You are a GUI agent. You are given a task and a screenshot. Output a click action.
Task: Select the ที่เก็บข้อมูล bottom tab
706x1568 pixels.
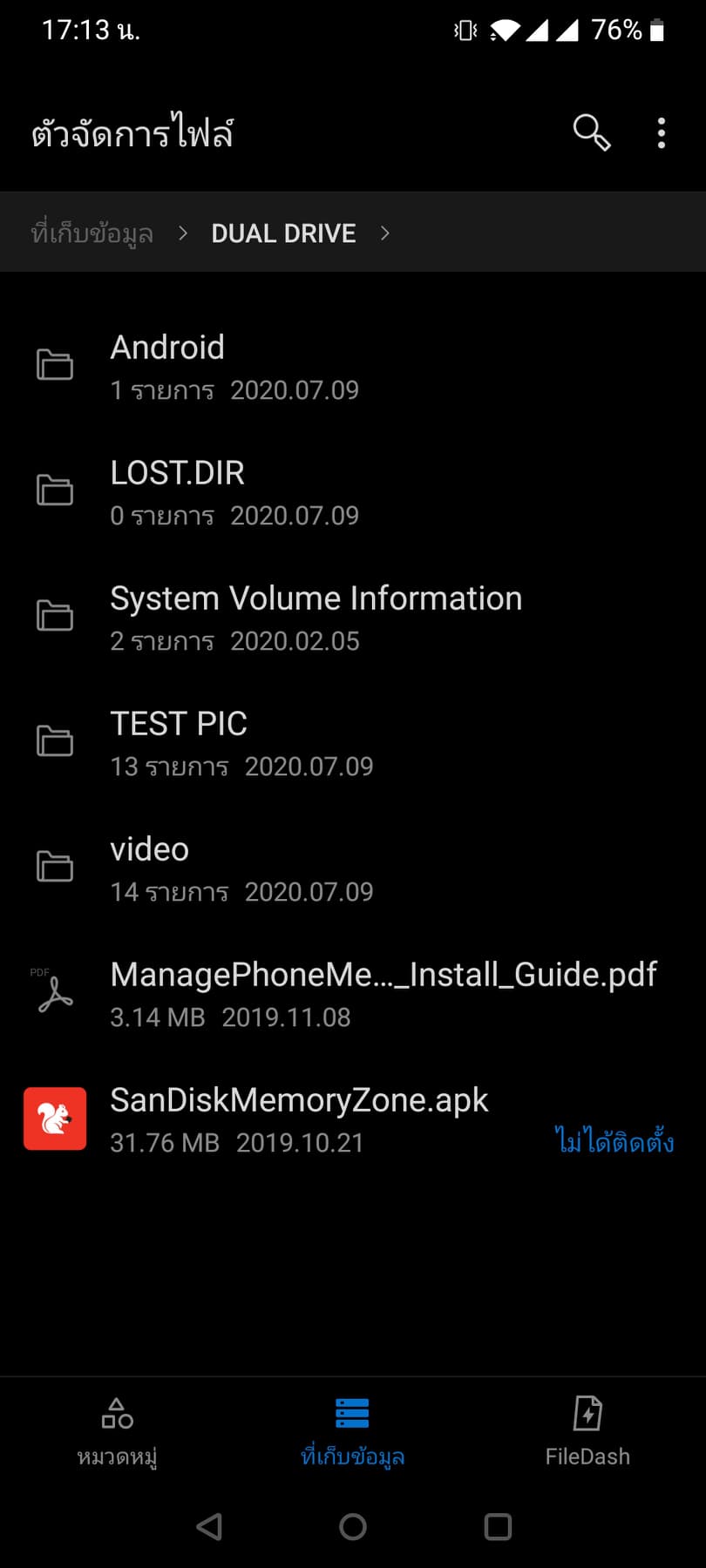pyautogui.click(x=352, y=1432)
